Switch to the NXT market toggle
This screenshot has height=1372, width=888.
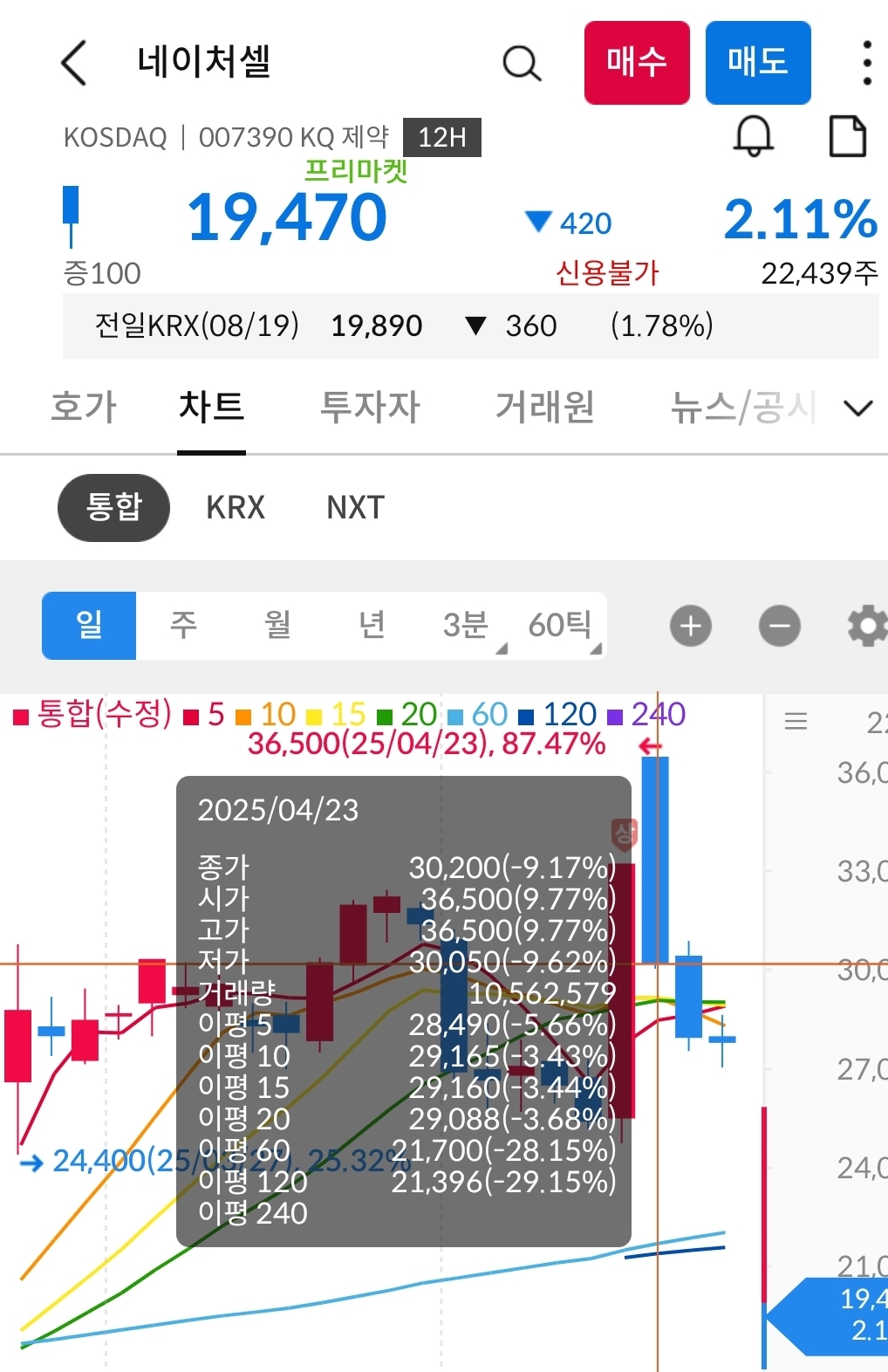pyautogui.click(x=353, y=507)
